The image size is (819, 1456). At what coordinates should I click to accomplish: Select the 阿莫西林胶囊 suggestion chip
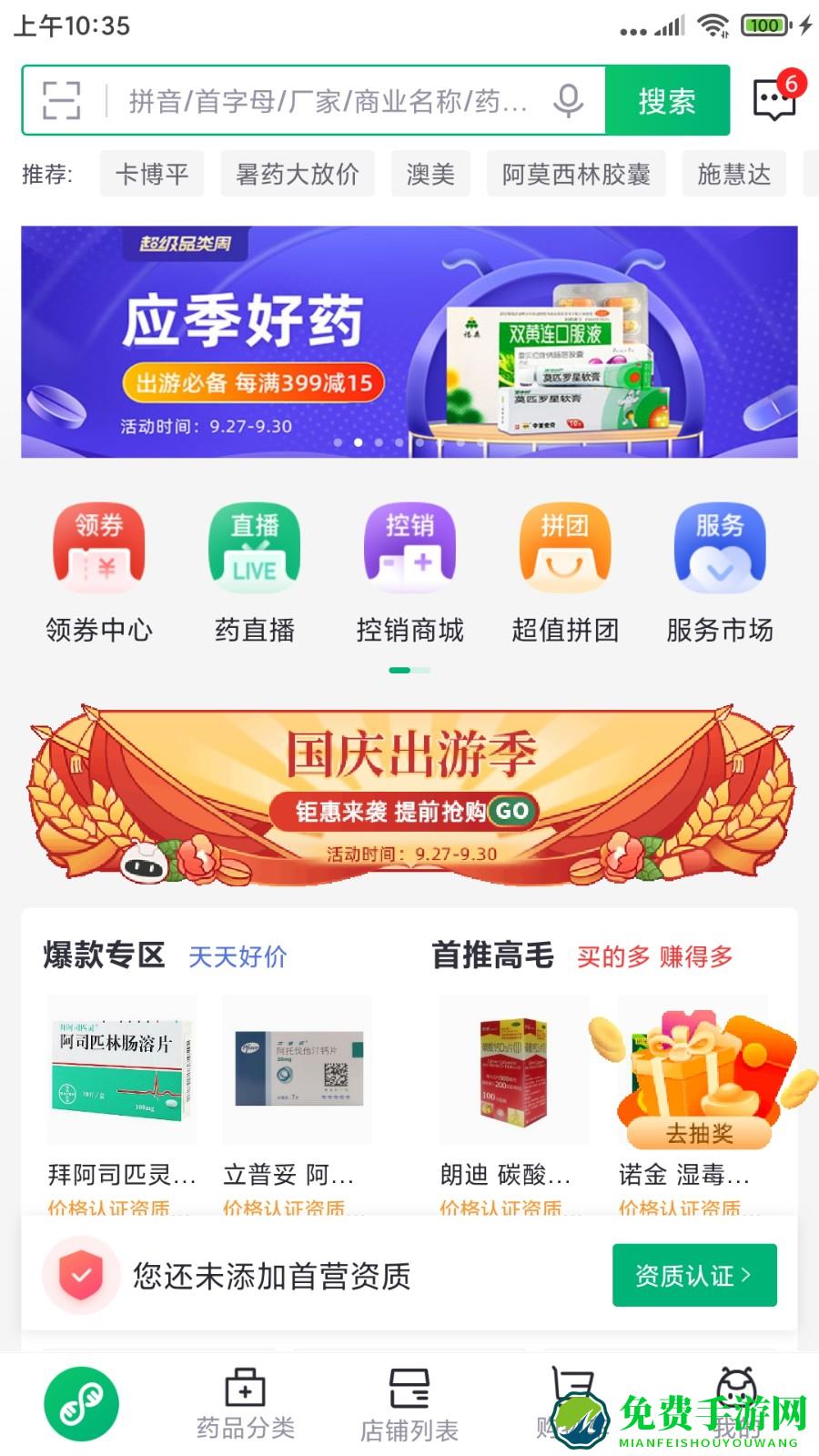tap(577, 173)
